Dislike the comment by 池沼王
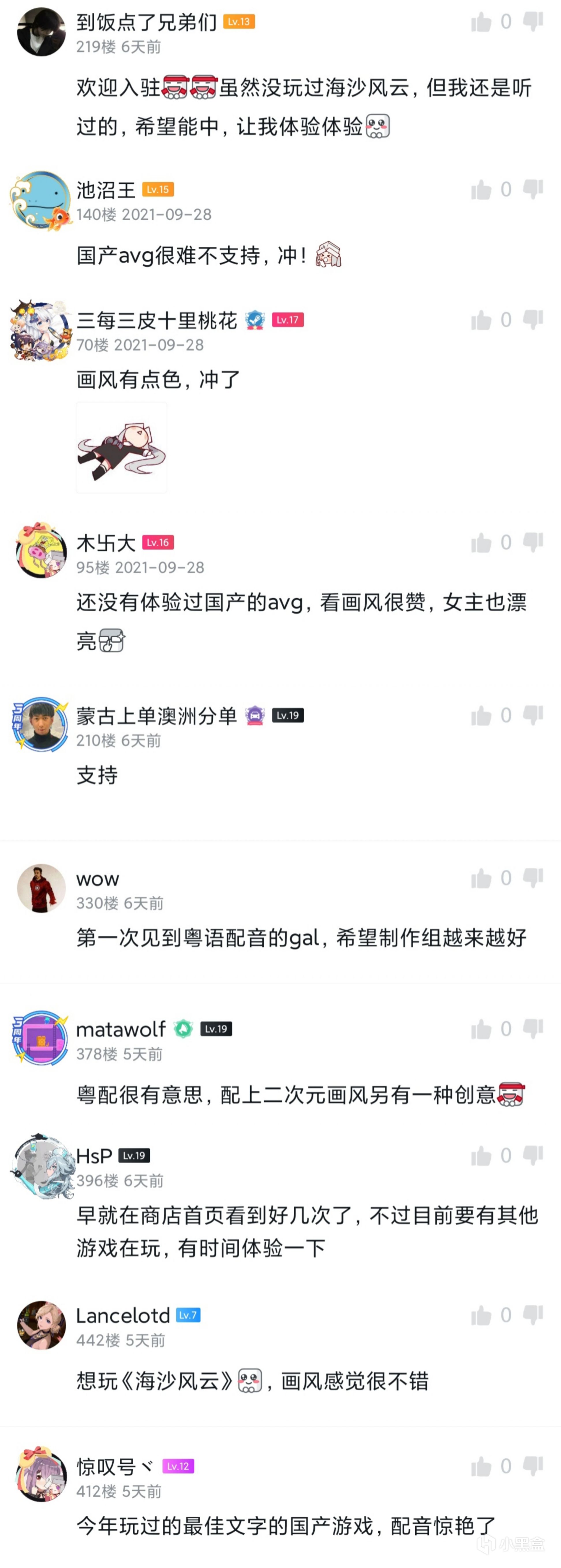The height and width of the screenshot is (1568, 561). 533,190
